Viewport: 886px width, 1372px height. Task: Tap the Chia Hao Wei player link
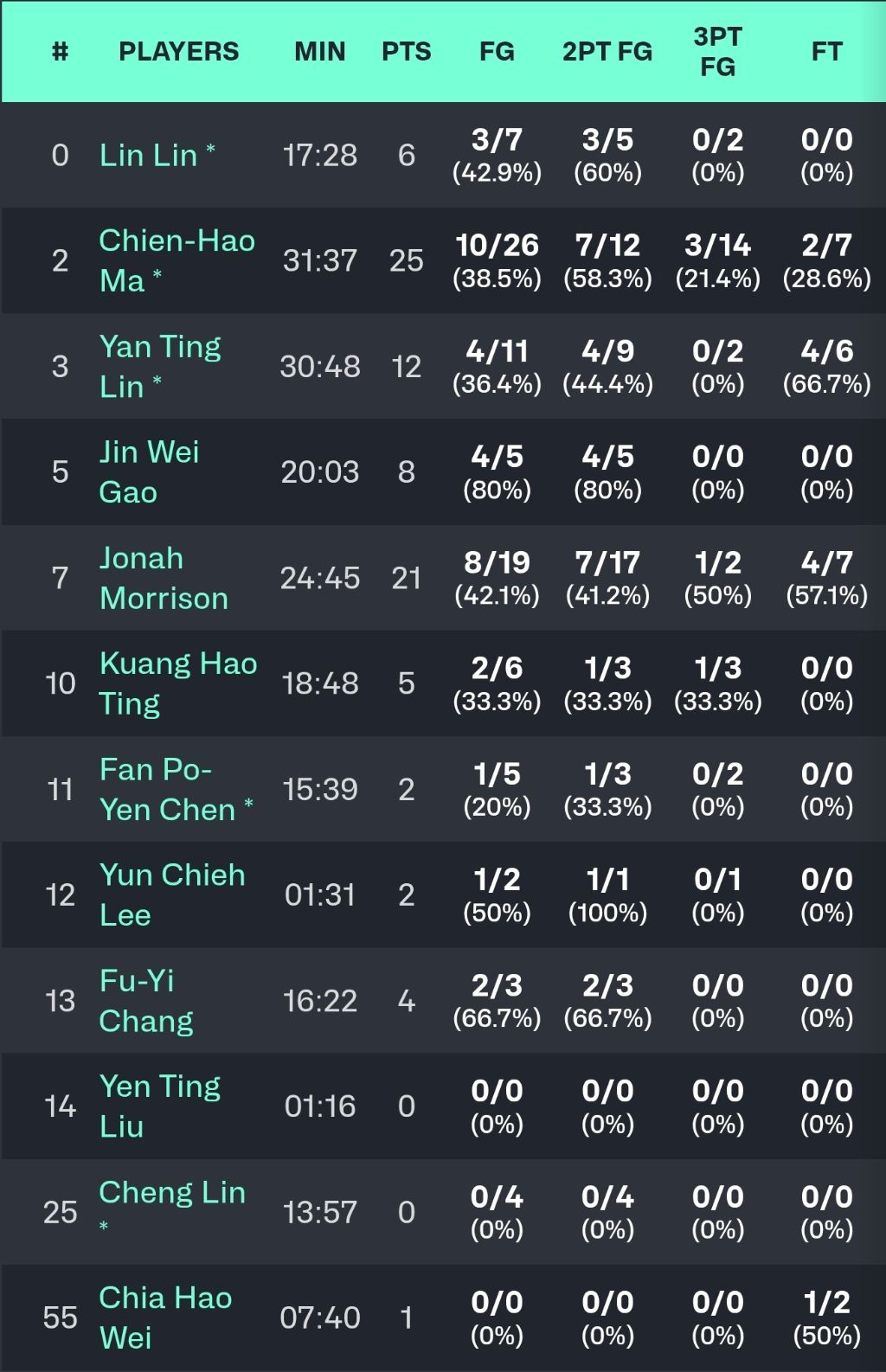point(165,1318)
